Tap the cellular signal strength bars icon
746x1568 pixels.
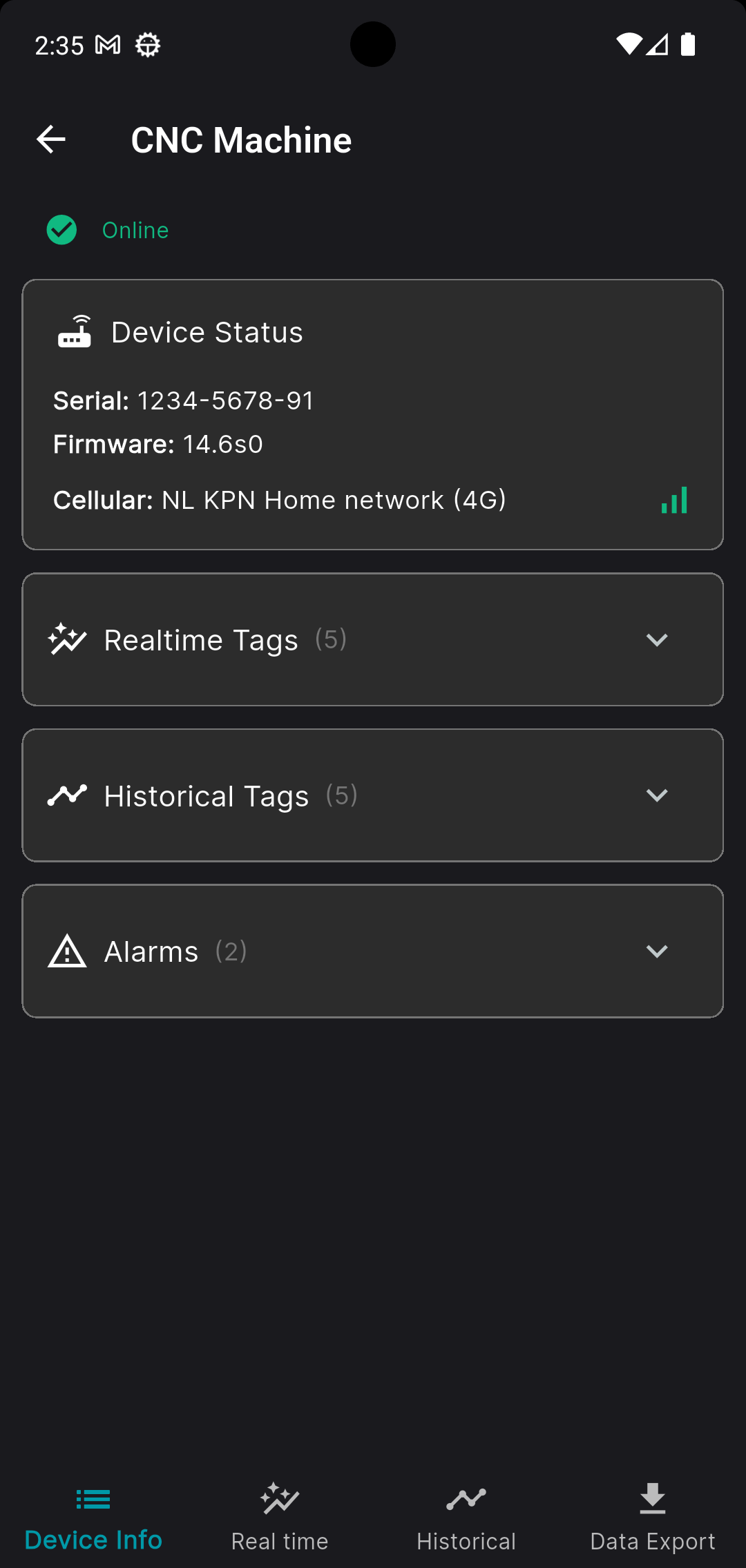(675, 499)
